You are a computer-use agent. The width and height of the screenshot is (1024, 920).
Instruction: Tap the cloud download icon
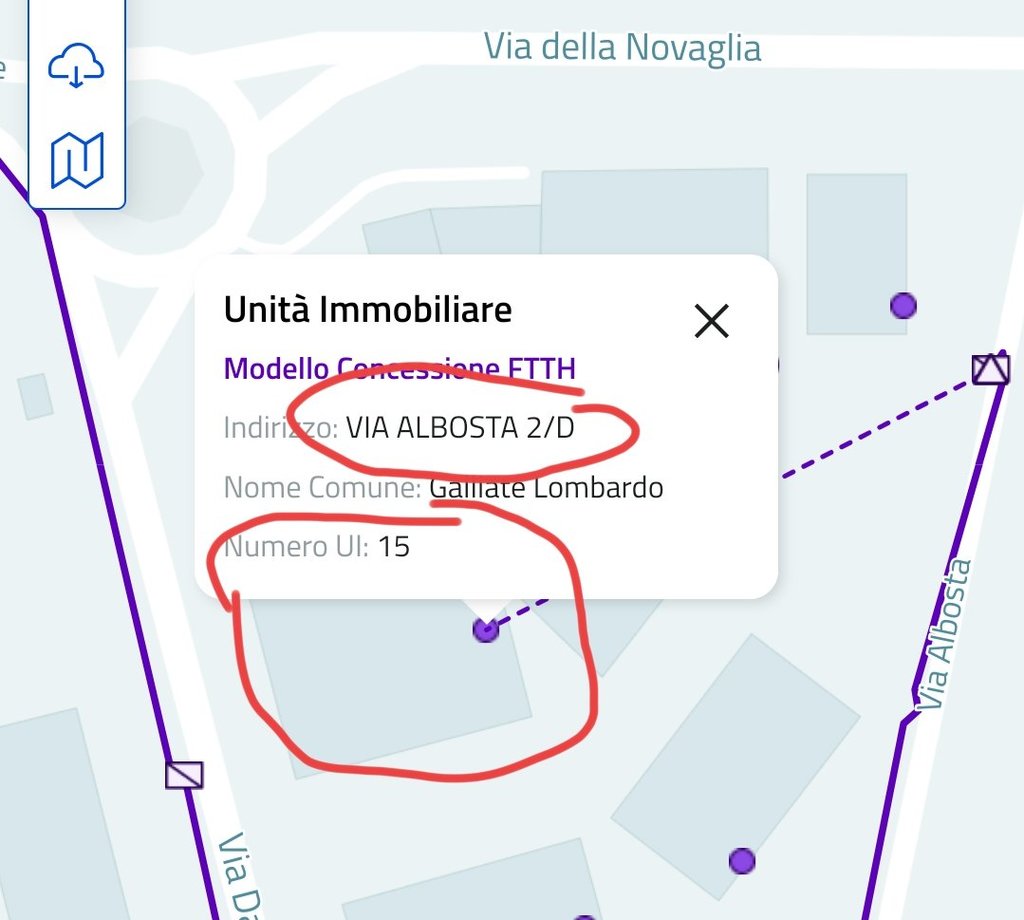coord(77,67)
